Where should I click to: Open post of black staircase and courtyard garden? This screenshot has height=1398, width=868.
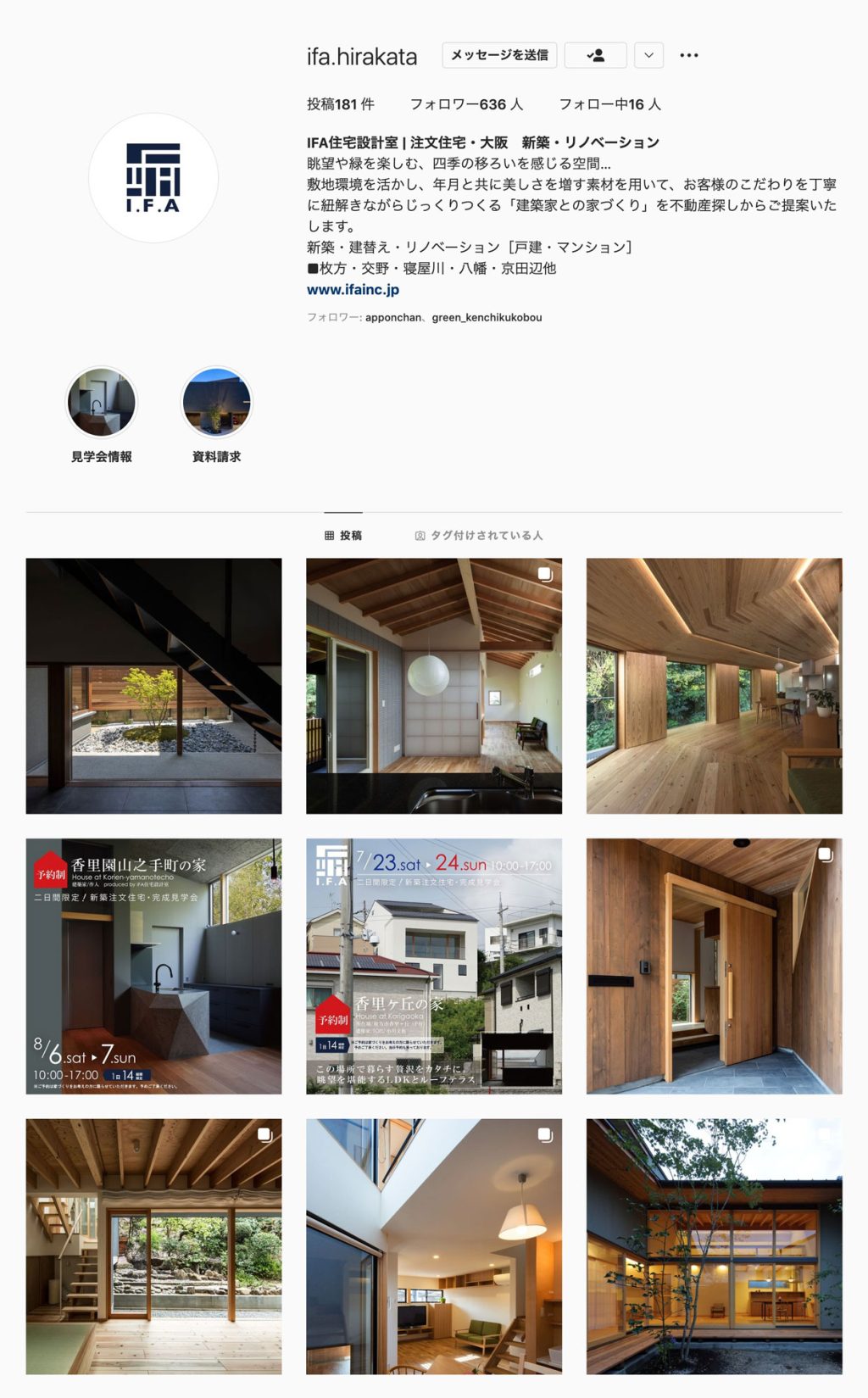point(153,686)
